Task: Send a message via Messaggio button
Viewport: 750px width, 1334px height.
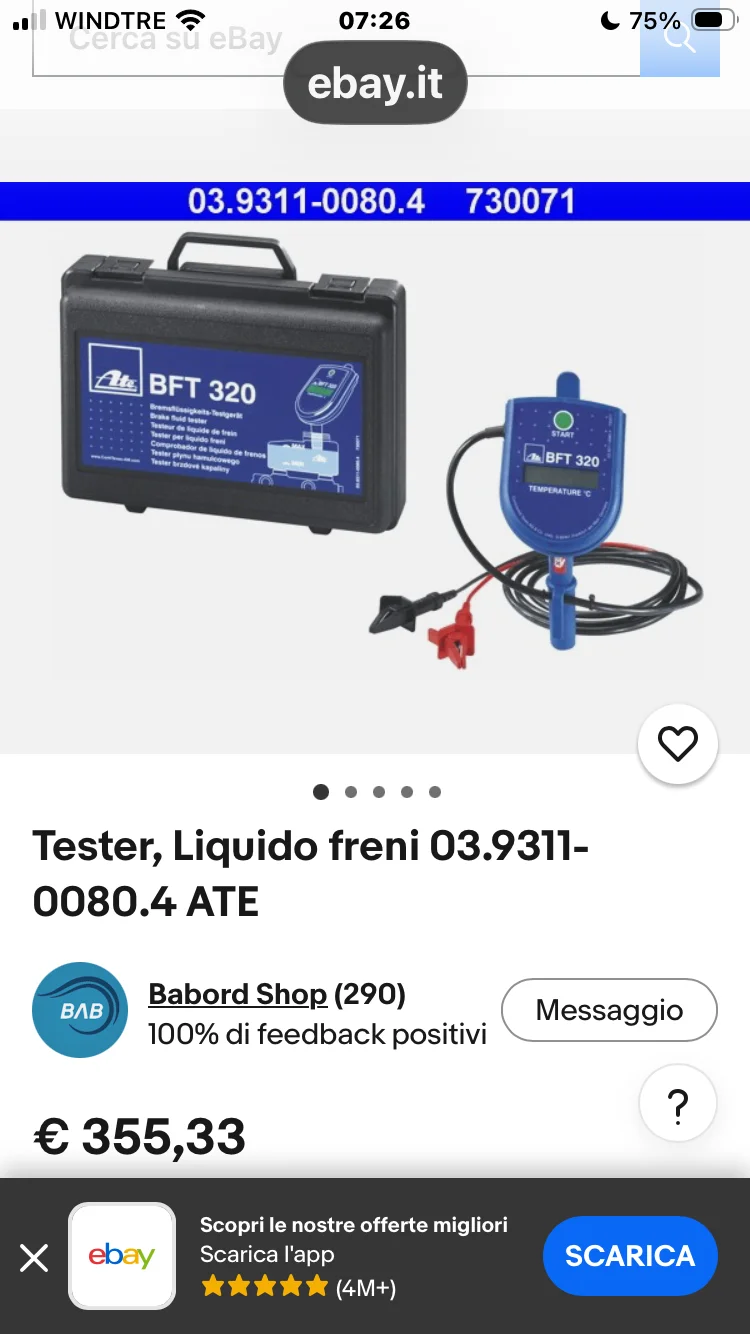Action: pos(609,1010)
